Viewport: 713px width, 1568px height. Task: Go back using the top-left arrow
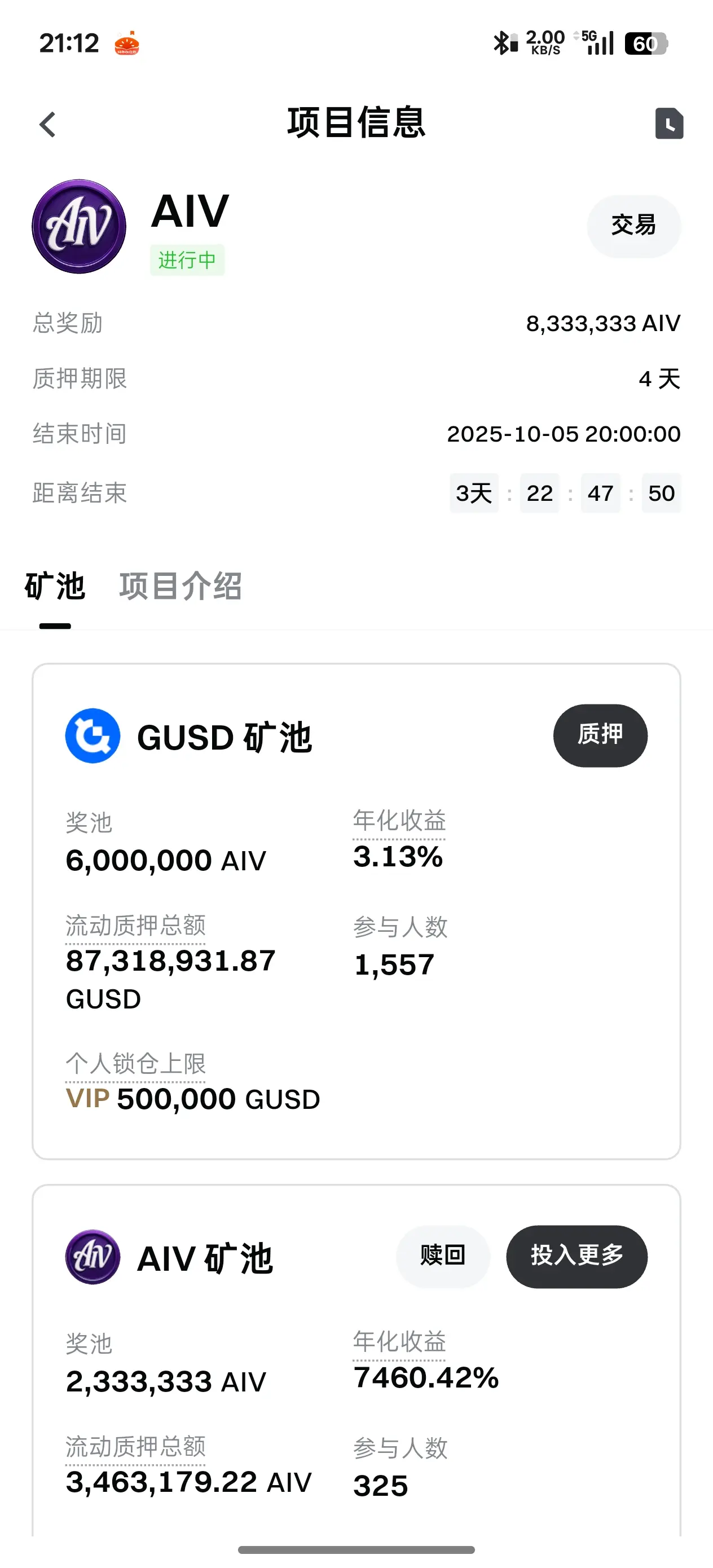click(x=47, y=124)
